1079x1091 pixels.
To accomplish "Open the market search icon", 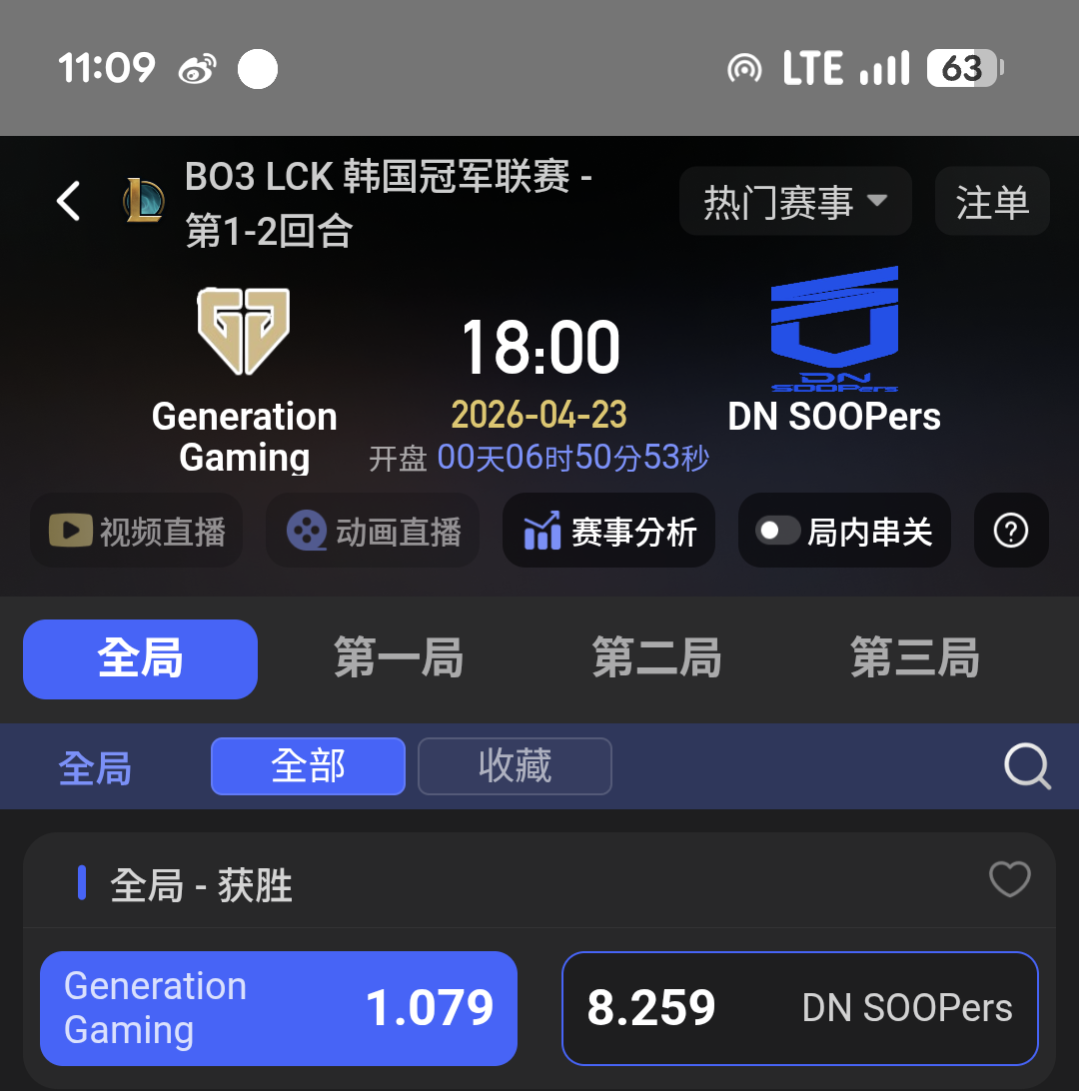I will pyautogui.click(x=1027, y=767).
